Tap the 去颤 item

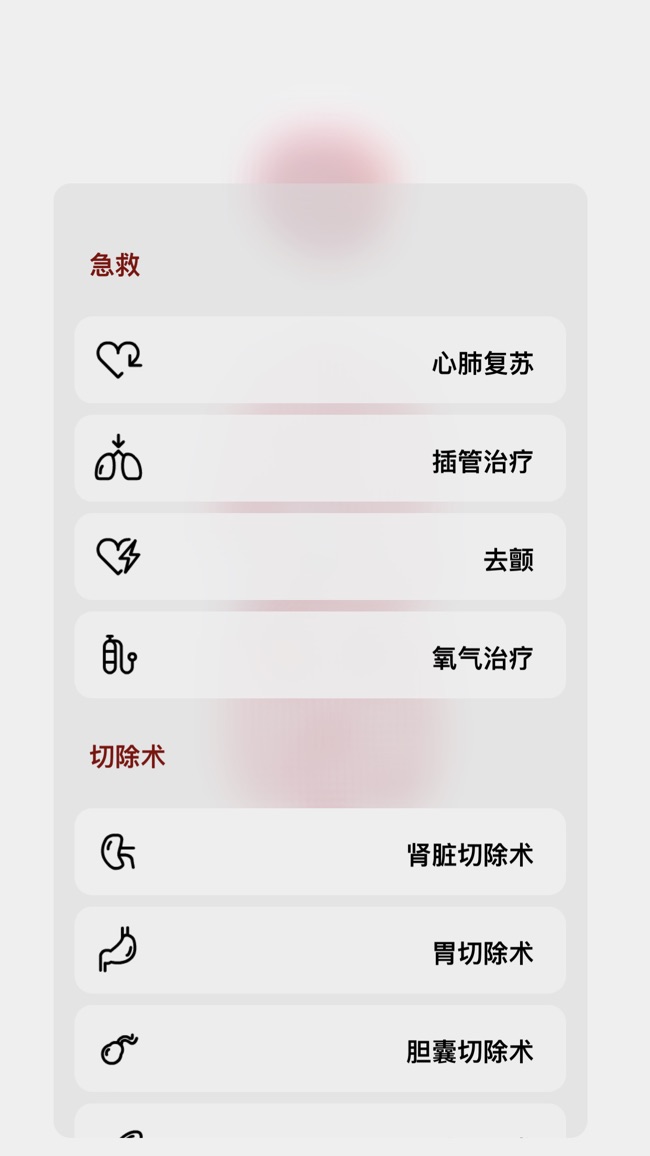click(320, 557)
